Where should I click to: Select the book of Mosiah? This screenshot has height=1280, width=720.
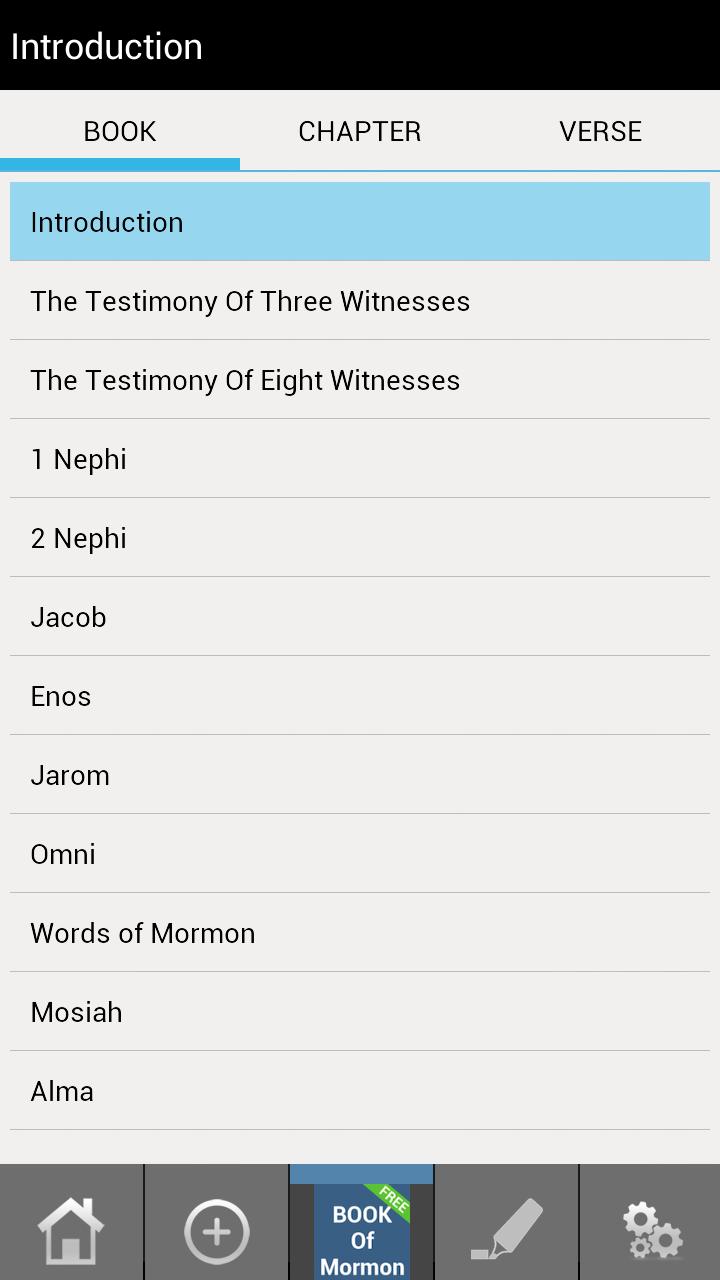pos(360,1012)
